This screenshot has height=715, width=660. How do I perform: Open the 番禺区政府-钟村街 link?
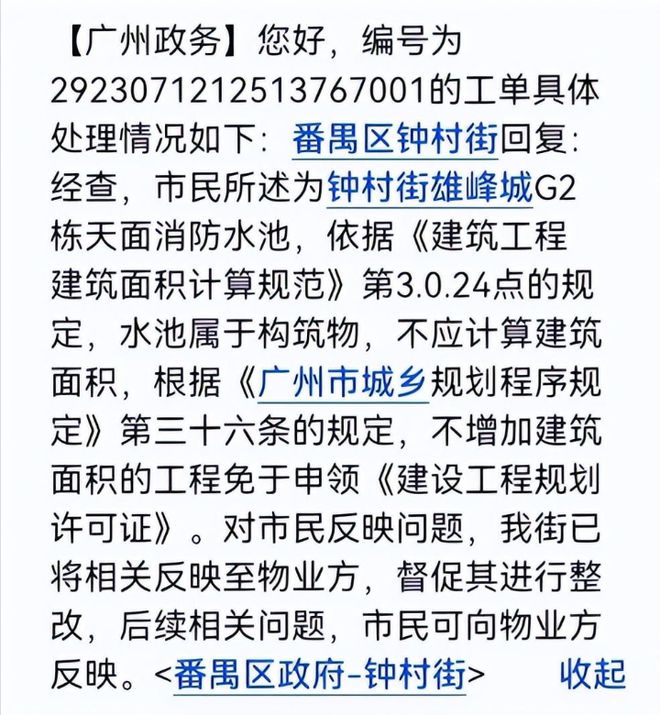pyautogui.click(x=320, y=673)
